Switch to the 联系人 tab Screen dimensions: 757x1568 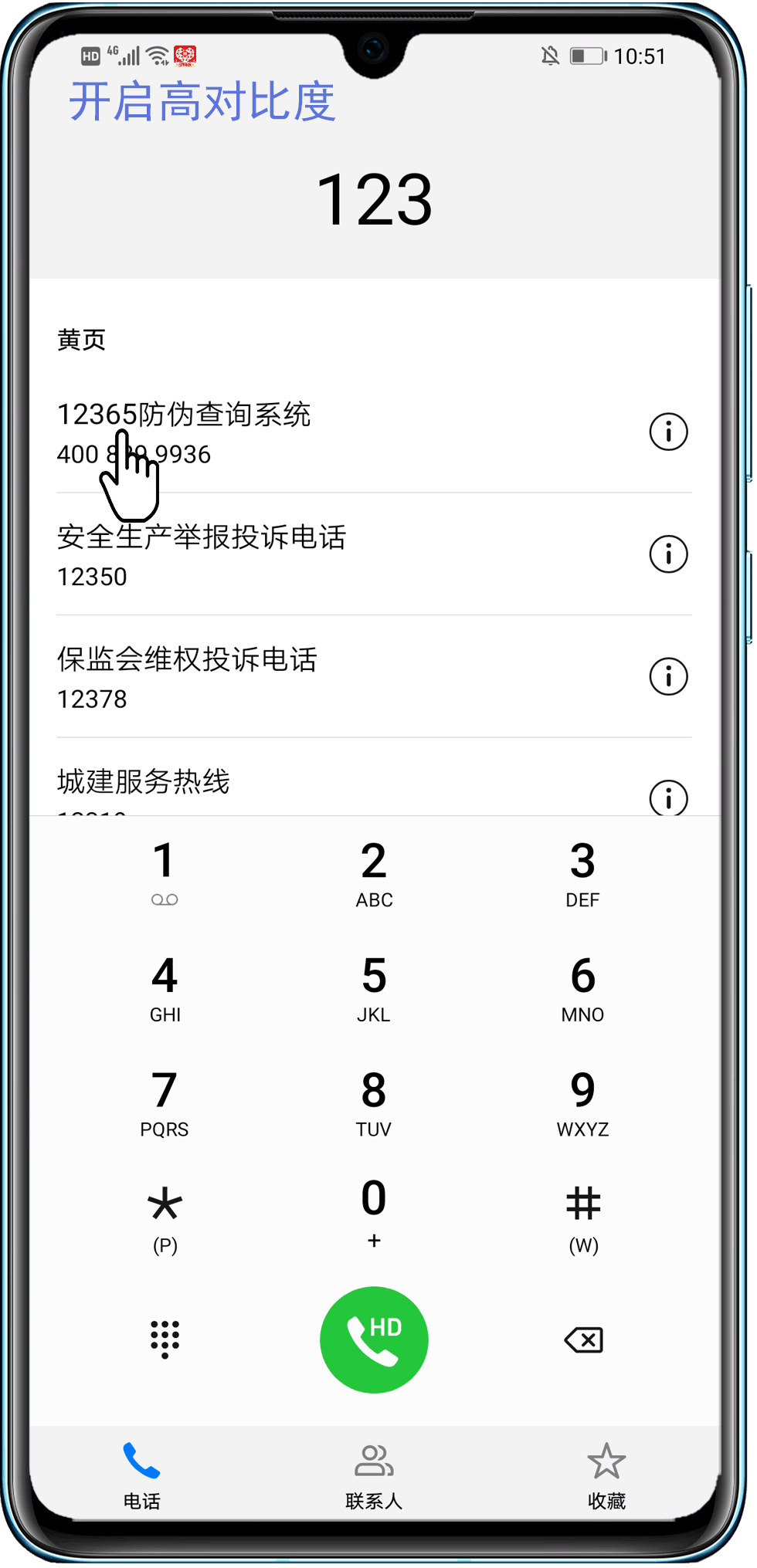click(374, 1476)
